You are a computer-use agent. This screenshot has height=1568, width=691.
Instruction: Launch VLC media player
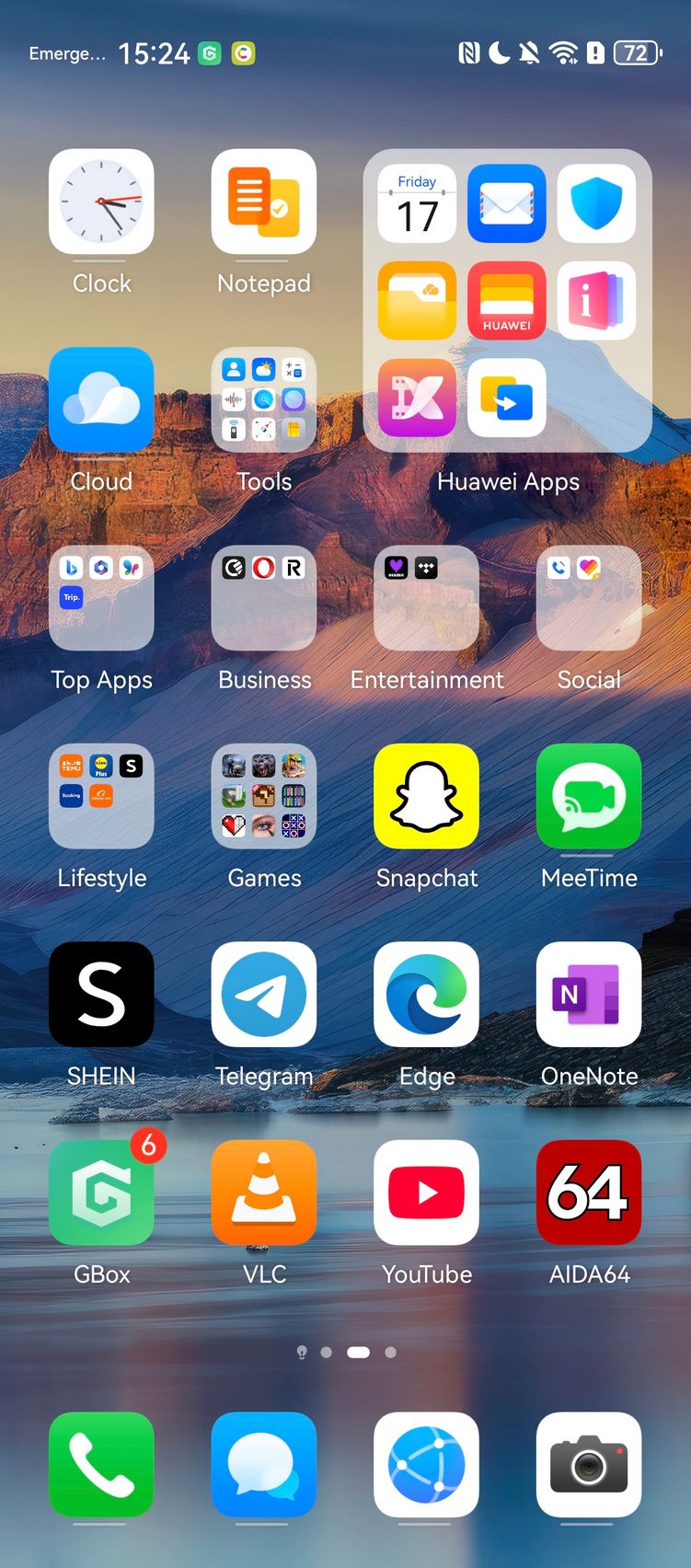pos(264,1193)
